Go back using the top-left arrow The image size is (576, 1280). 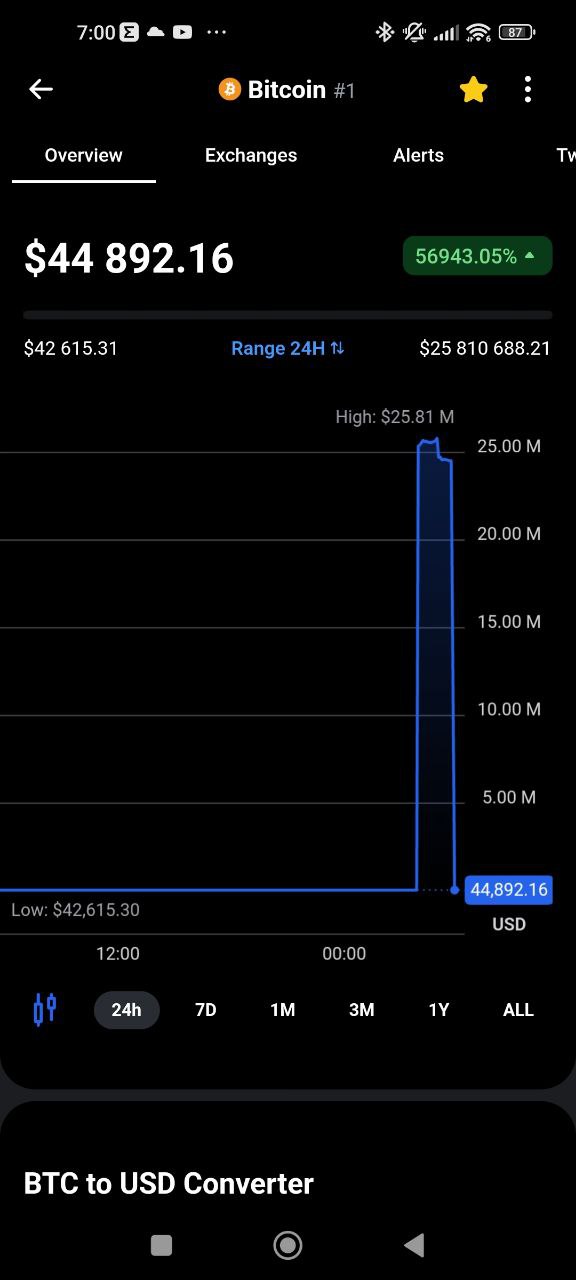[x=40, y=89]
